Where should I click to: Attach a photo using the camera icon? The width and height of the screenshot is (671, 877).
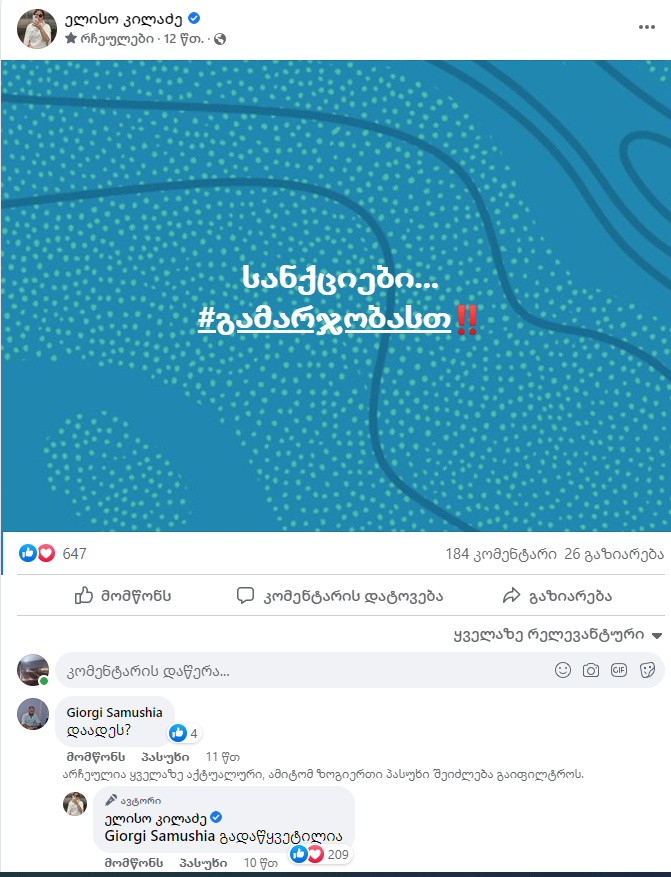[591, 670]
